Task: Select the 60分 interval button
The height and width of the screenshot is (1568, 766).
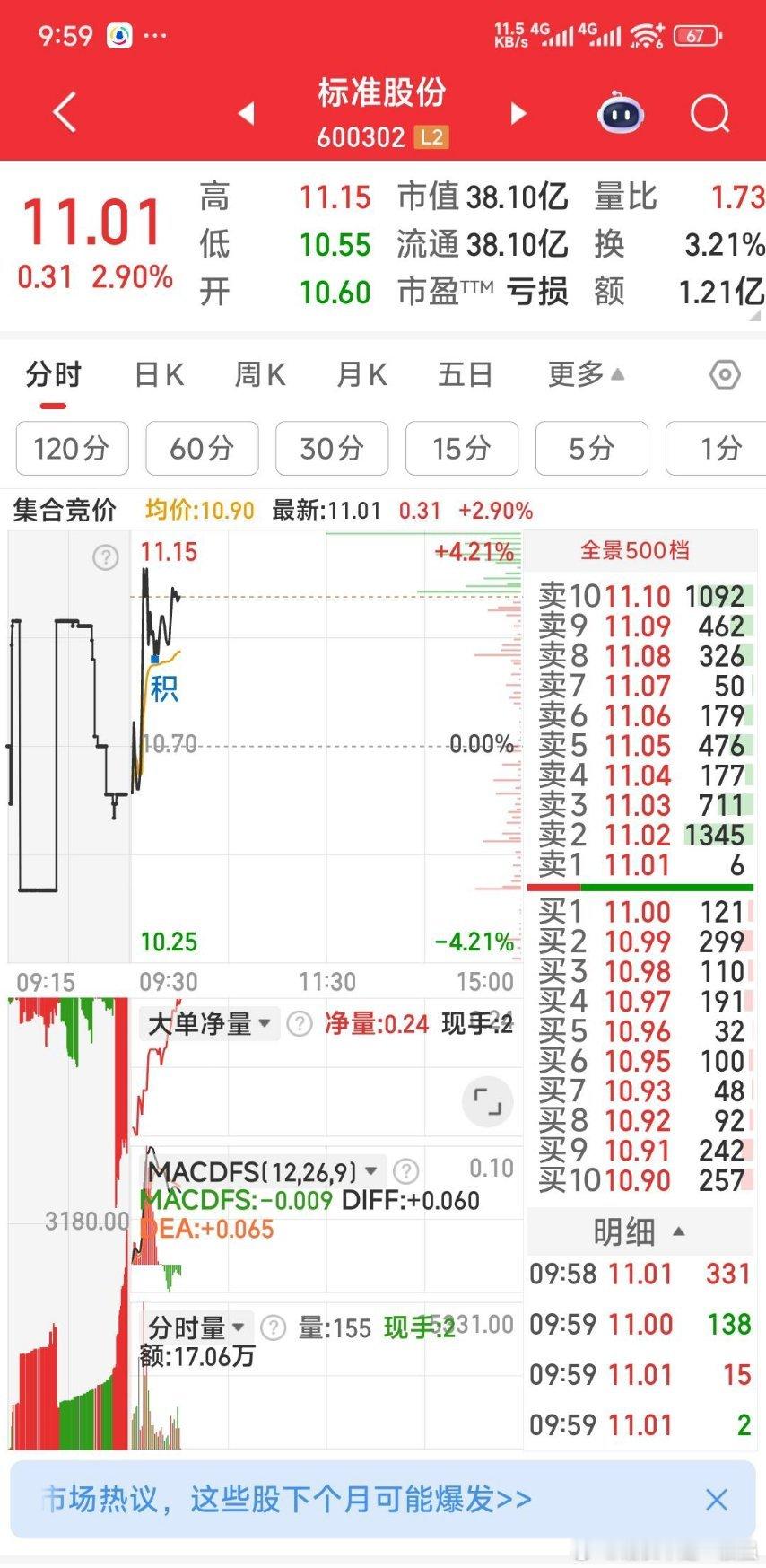Action: coord(202,449)
